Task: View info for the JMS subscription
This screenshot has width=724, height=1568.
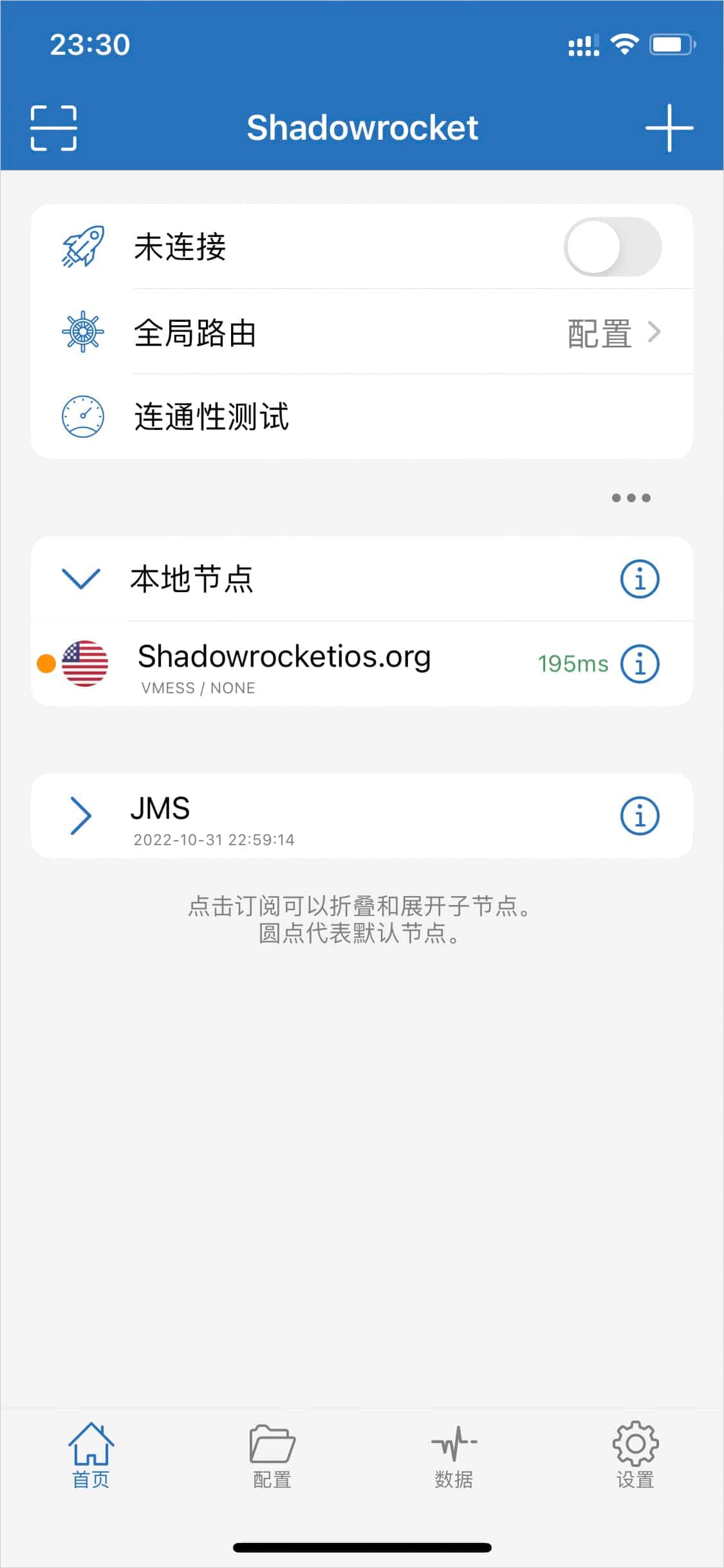Action: click(x=639, y=816)
